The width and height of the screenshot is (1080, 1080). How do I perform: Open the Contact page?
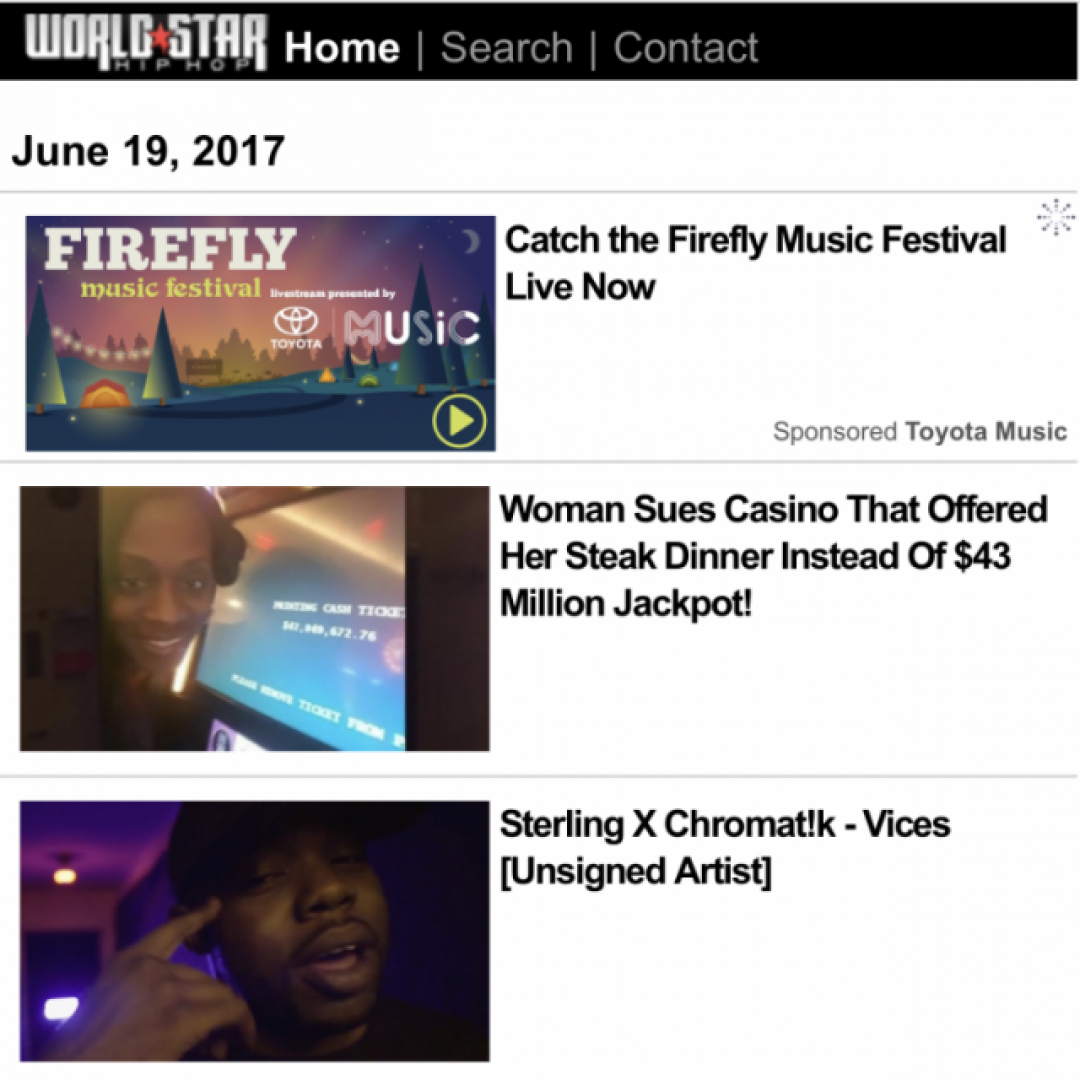pyautogui.click(x=685, y=47)
